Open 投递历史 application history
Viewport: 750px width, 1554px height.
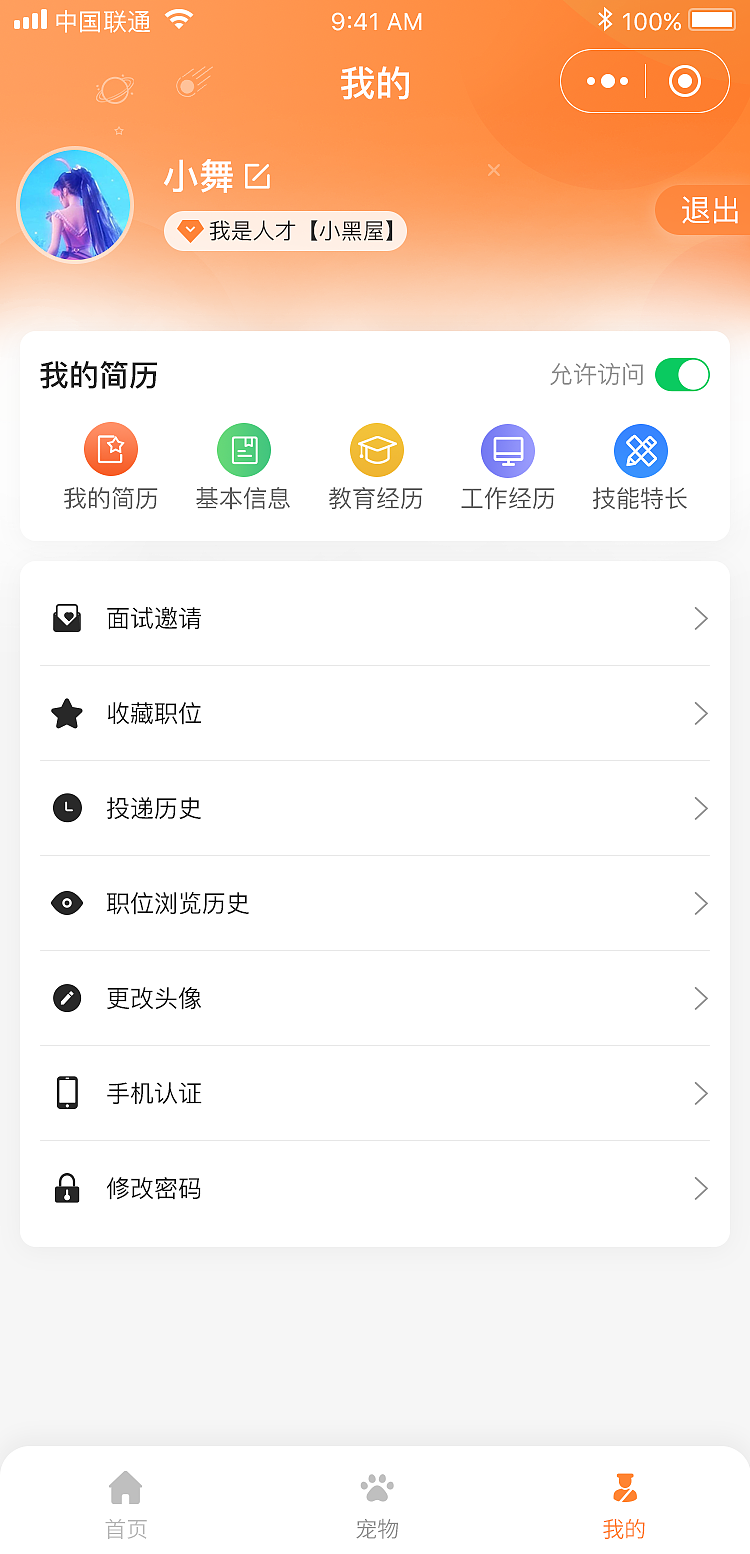tap(375, 808)
